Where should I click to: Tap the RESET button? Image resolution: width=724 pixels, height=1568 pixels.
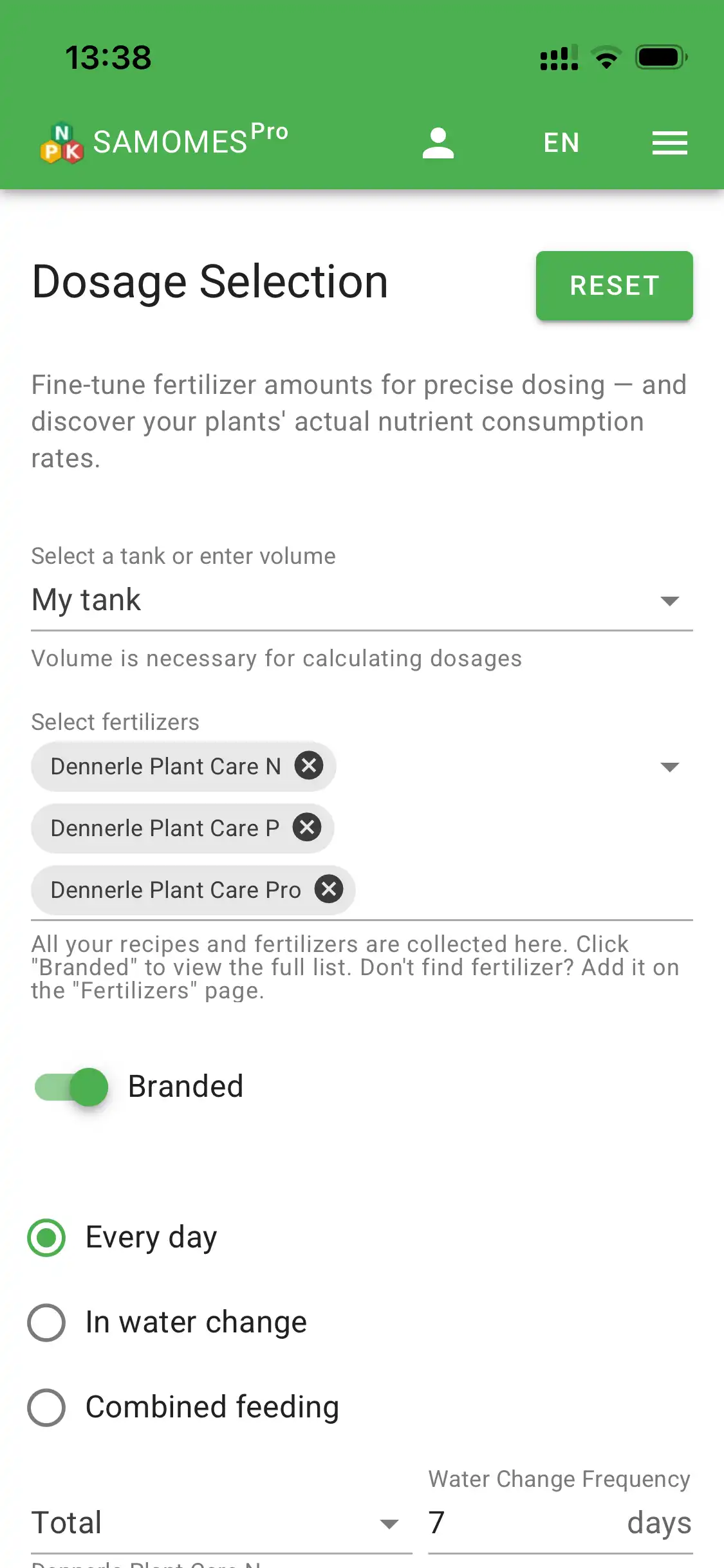(x=614, y=286)
